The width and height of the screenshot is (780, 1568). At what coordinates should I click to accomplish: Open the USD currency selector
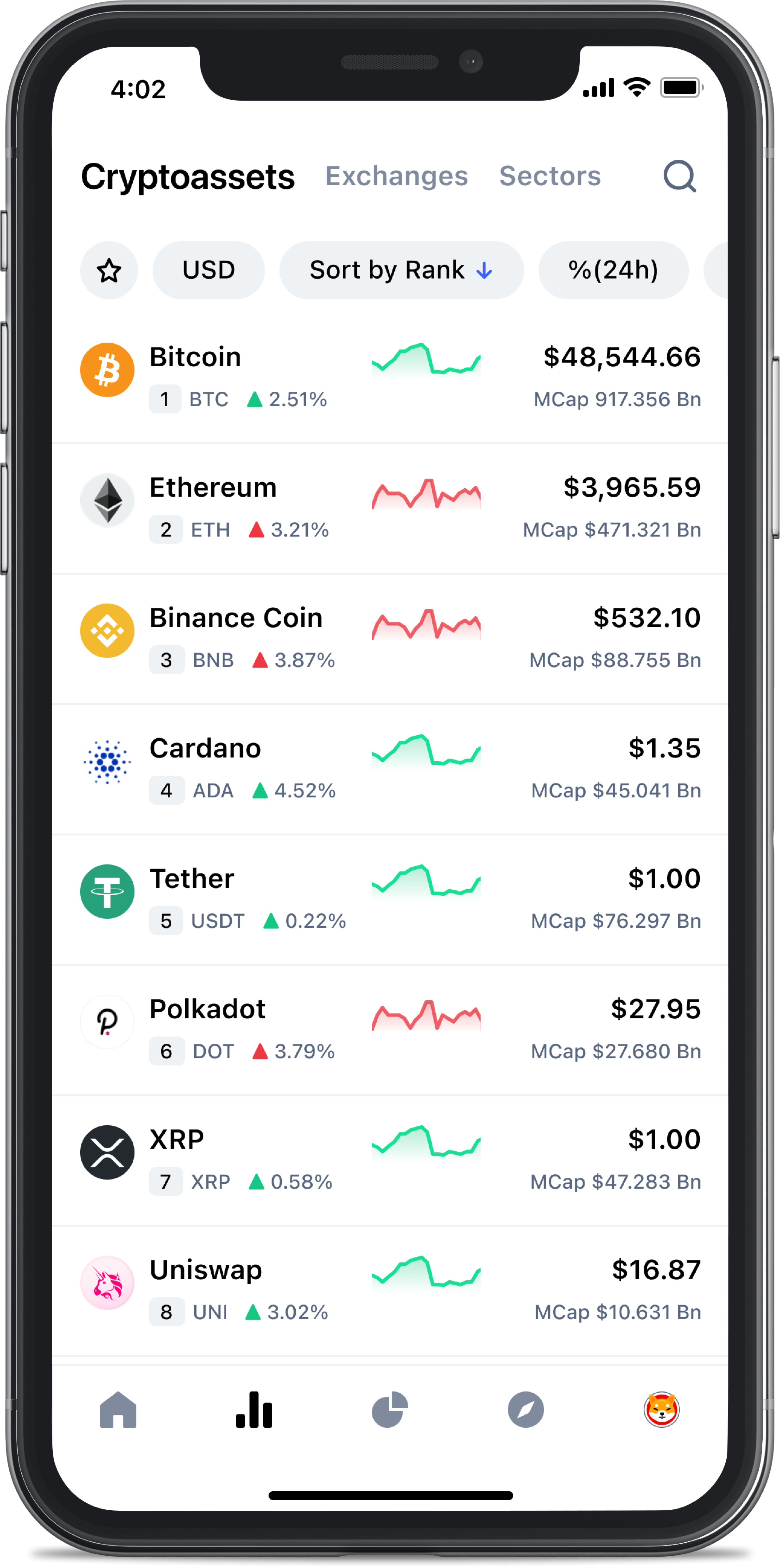click(x=209, y=270)
